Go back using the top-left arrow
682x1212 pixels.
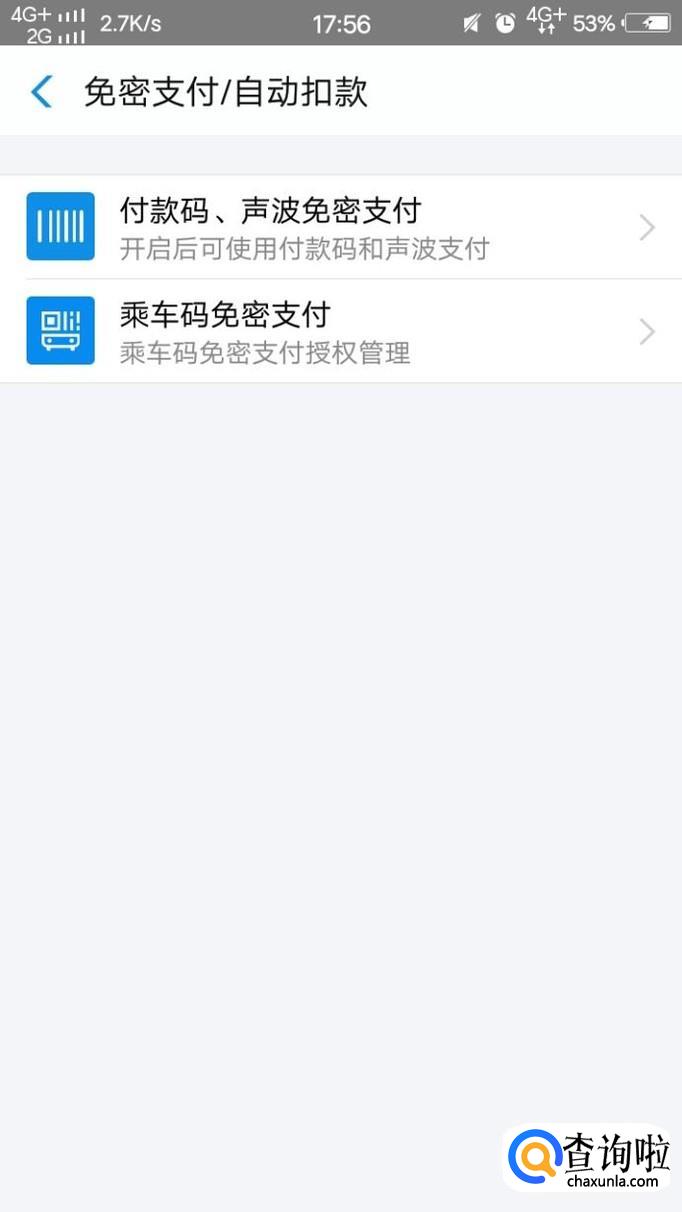[x=41, y=92]
